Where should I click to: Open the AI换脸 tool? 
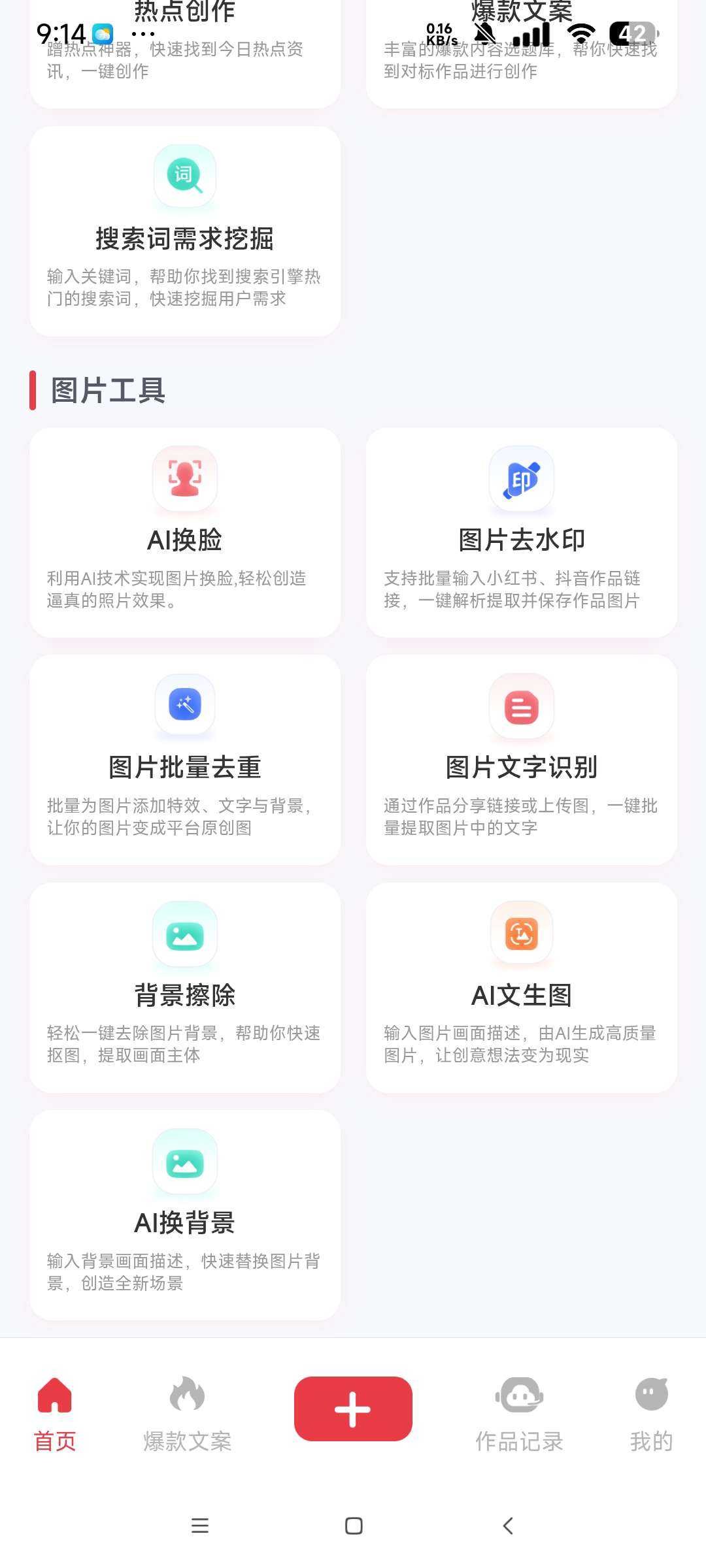pyautogui.click(x=185, y=532)
